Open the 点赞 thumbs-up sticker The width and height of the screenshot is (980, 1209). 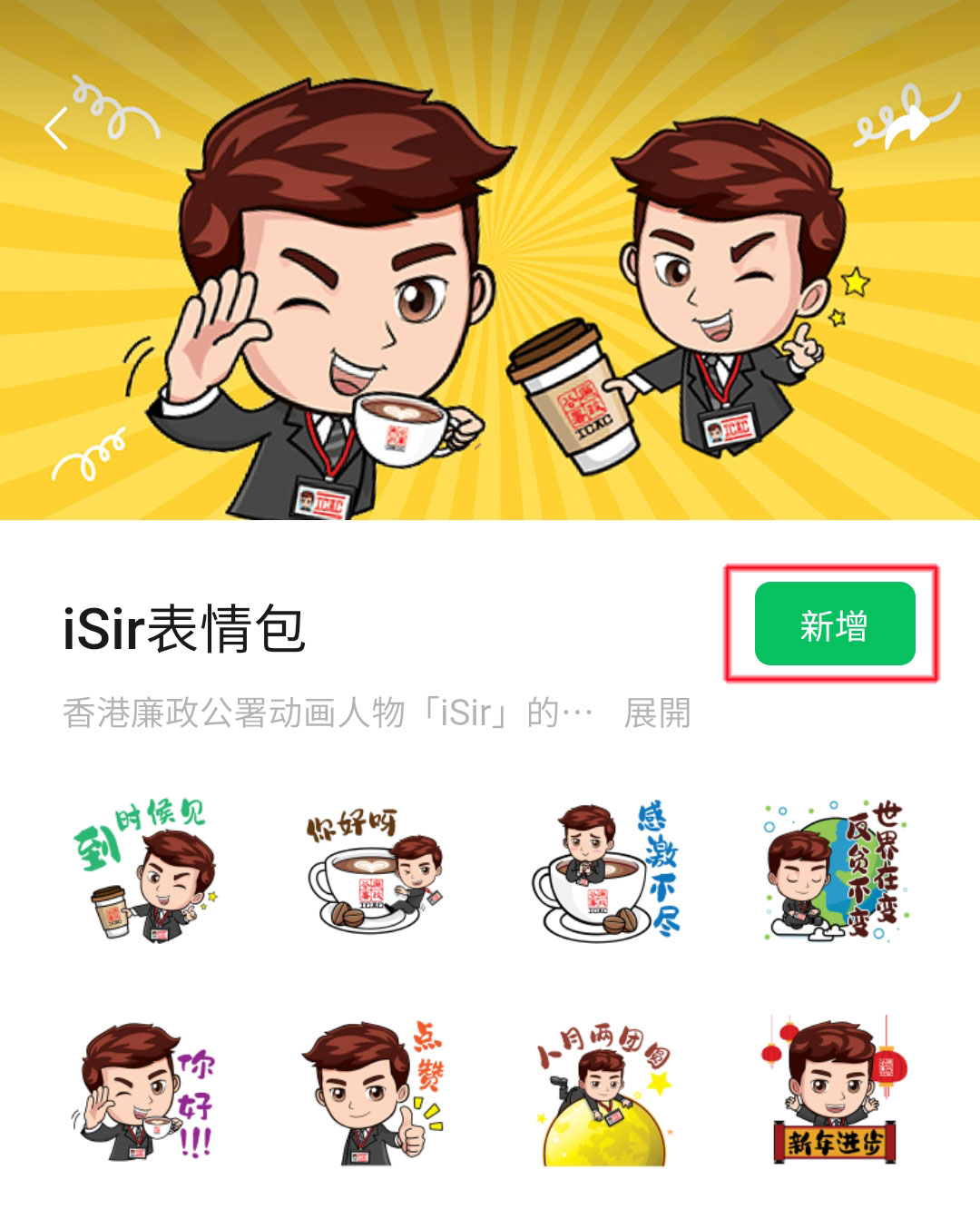click(x=374, y=1094)
